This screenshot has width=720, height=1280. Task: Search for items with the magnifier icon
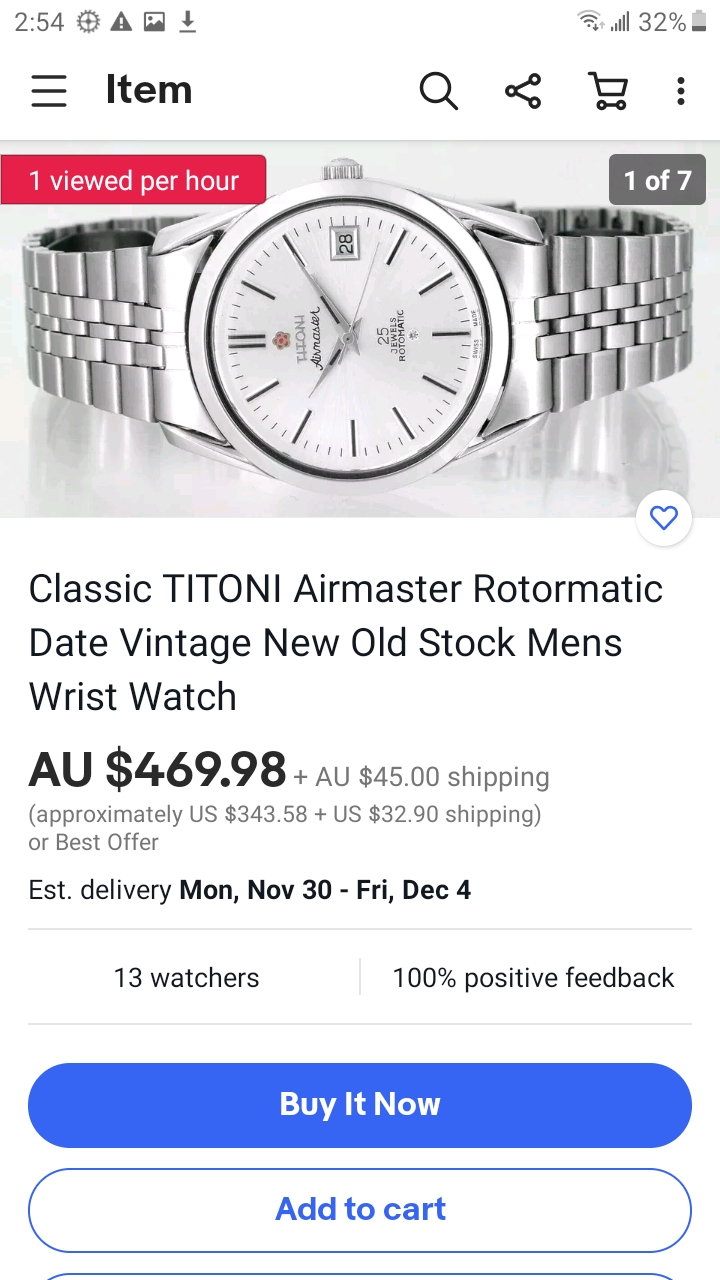[x=438, y=91]
